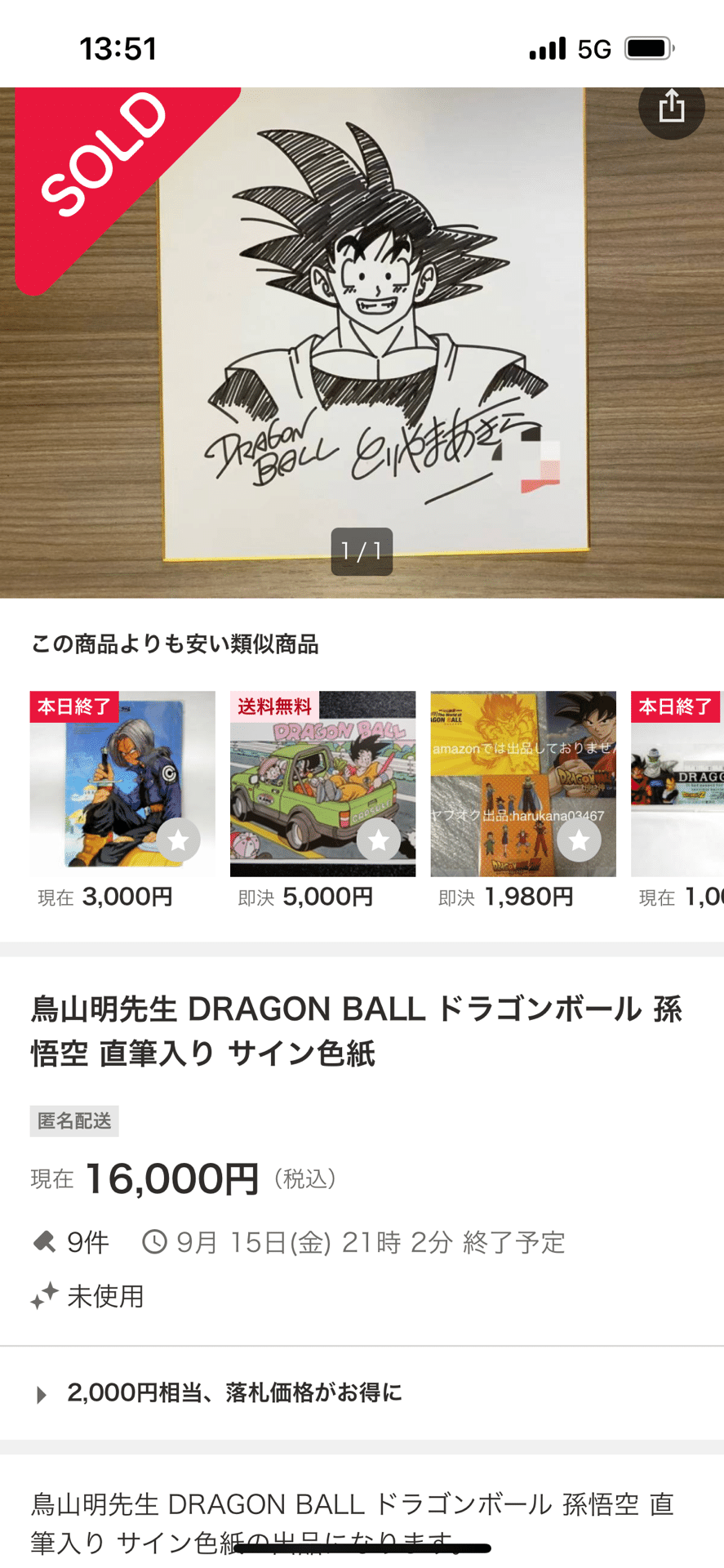
Task: Add the 3,000円 item to watchlist
Action: [x=178, y=840]
